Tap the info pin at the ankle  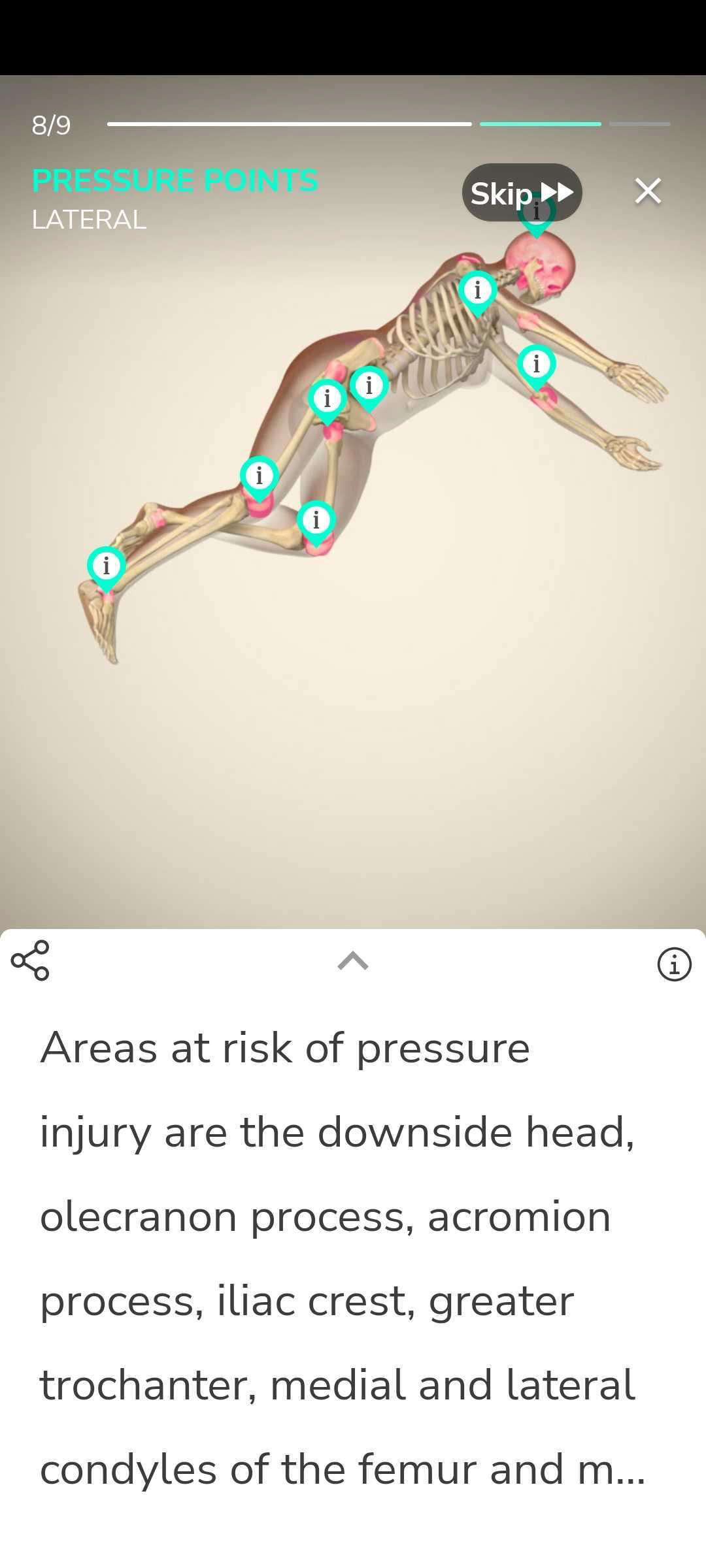coord(107,566)
